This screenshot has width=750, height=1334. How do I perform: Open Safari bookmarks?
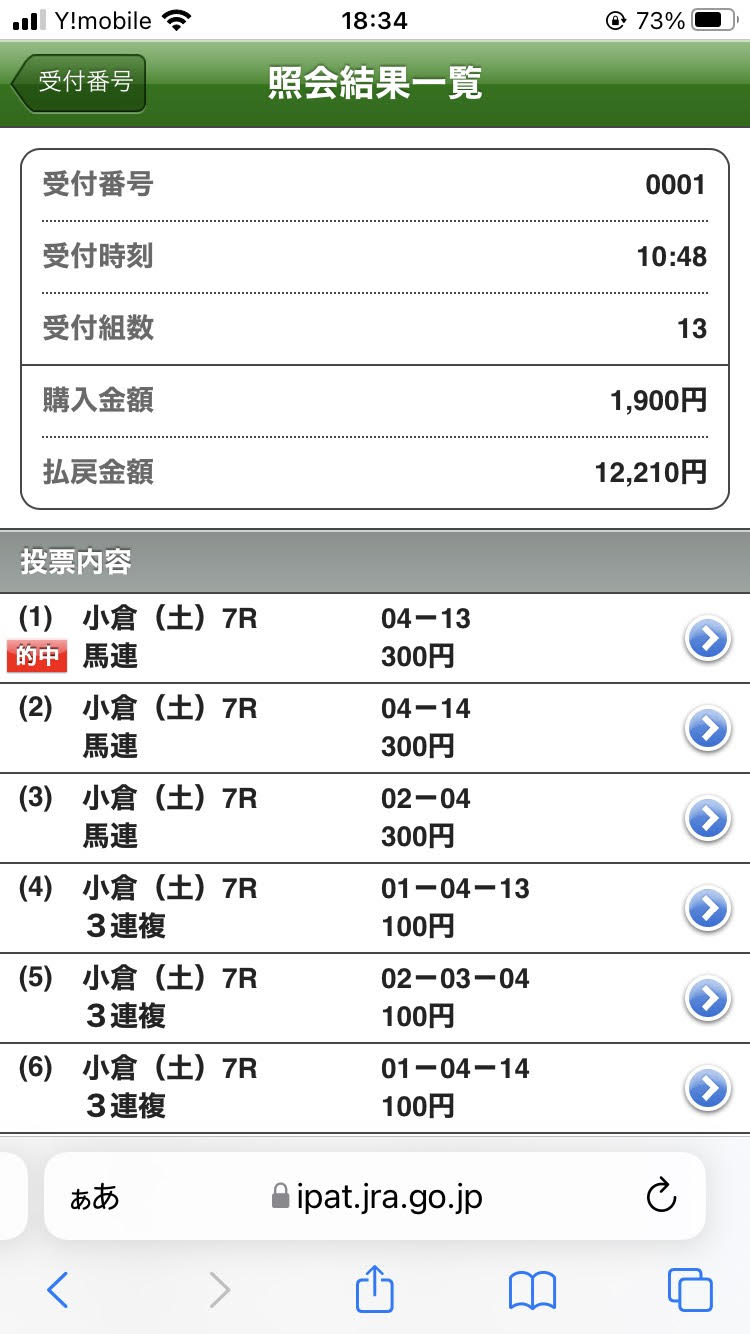pyautogui.click(x=532, y=1291)
